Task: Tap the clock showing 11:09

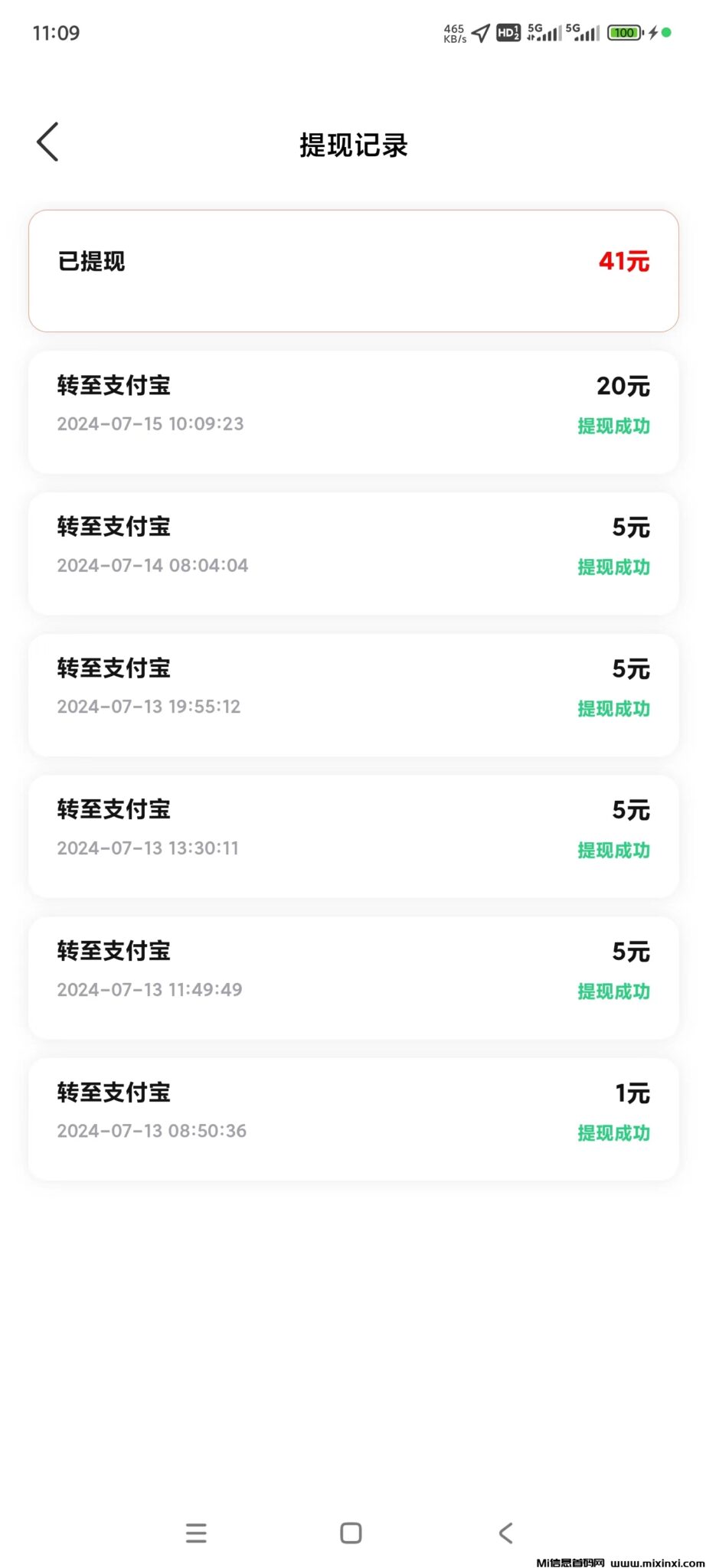Action: click(57, 32)
